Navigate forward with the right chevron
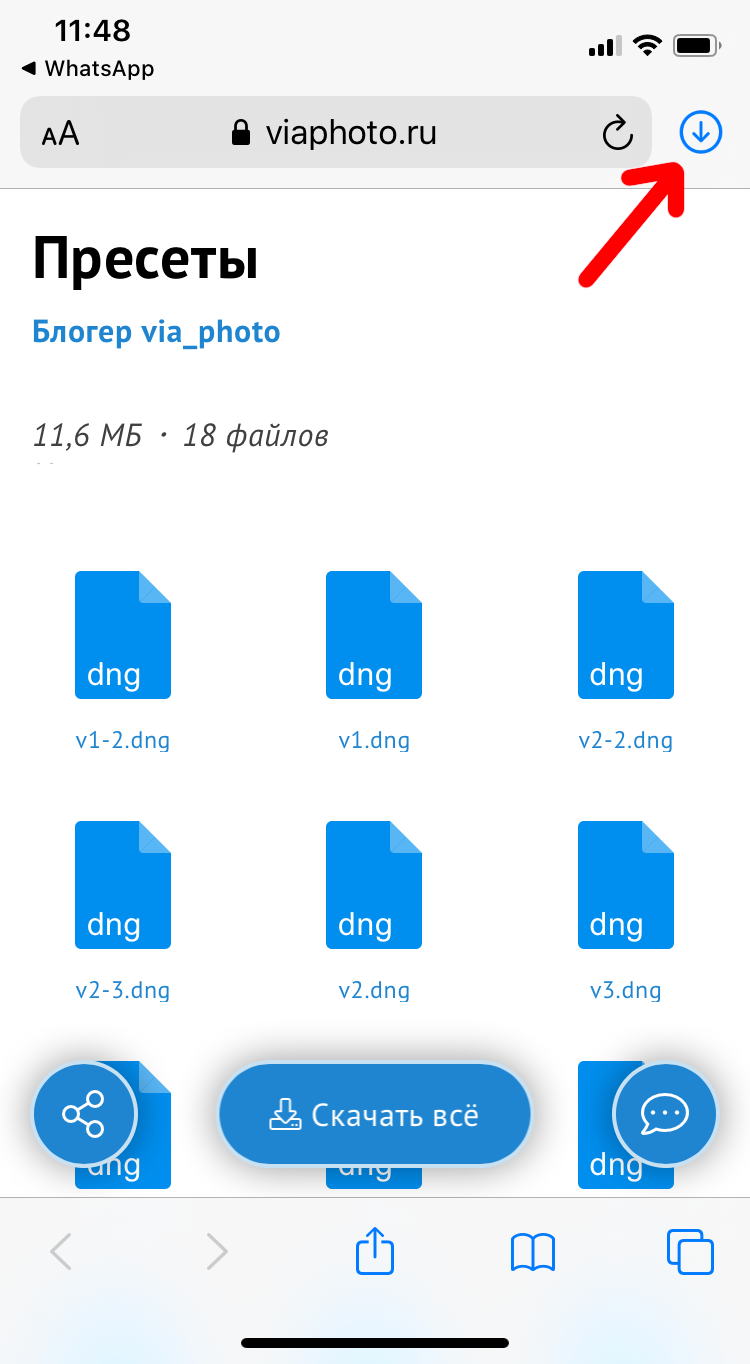Image resolution: width=750 pixels, height=1364 pixels. [x=218, y=1251]
